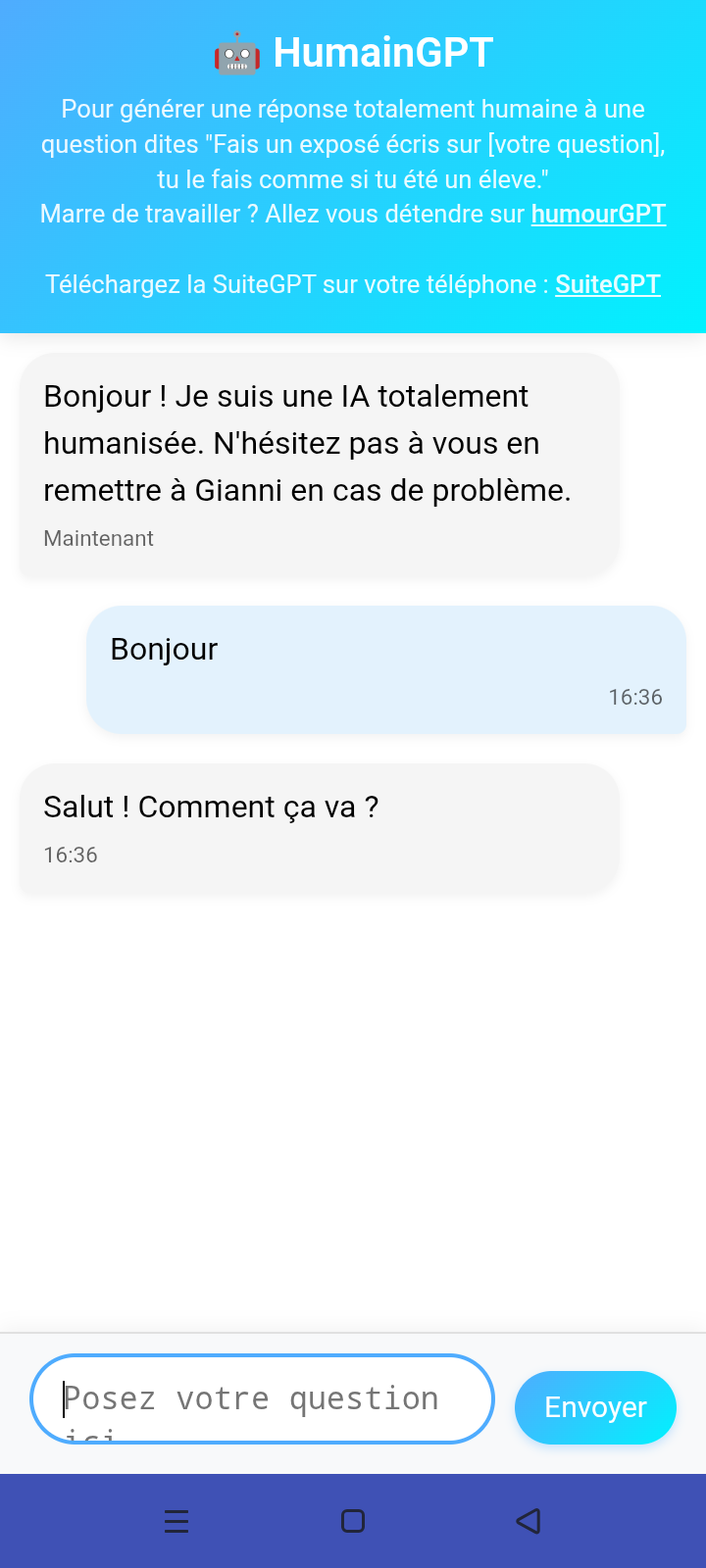Open the humourGPT link

click(598, 214)
